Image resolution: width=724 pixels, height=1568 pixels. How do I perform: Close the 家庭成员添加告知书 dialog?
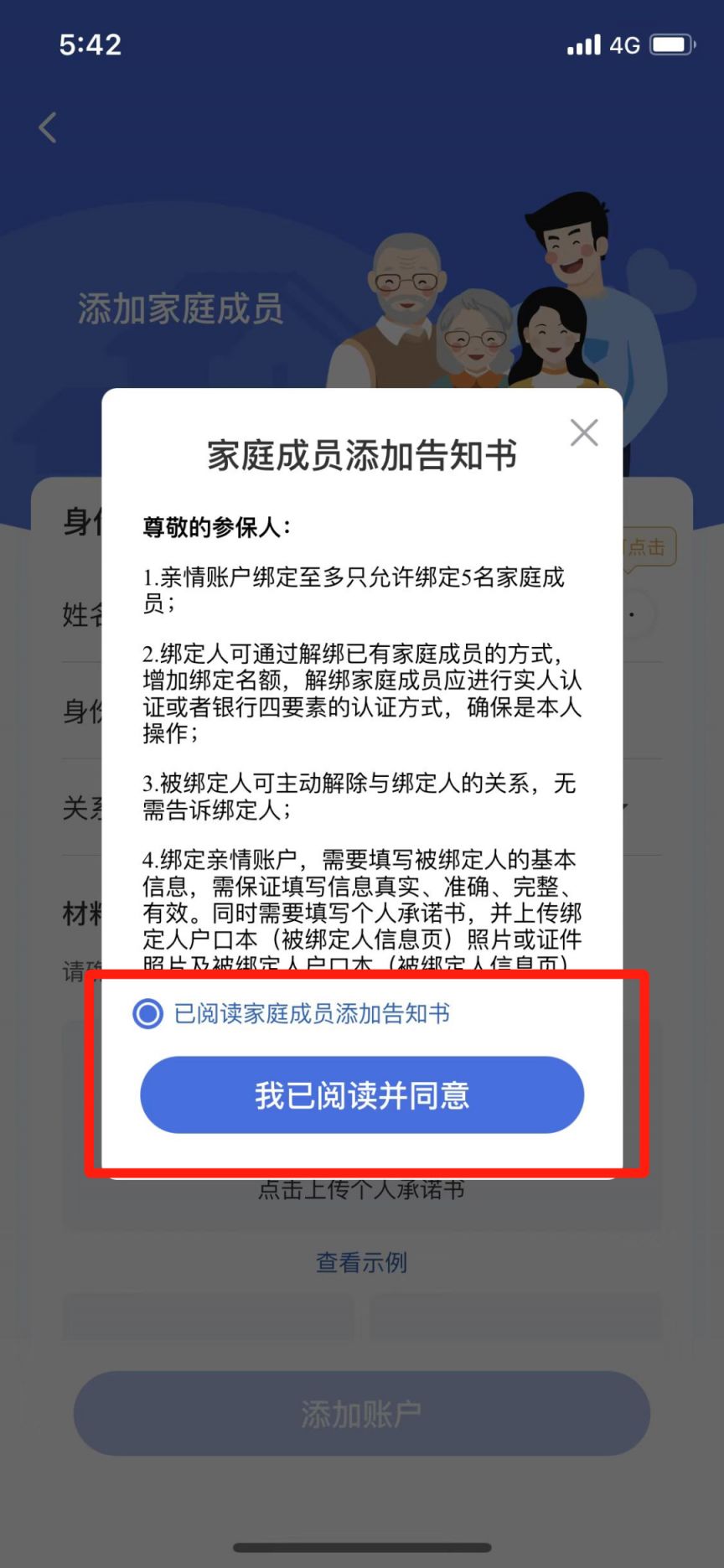coord(583,433)
